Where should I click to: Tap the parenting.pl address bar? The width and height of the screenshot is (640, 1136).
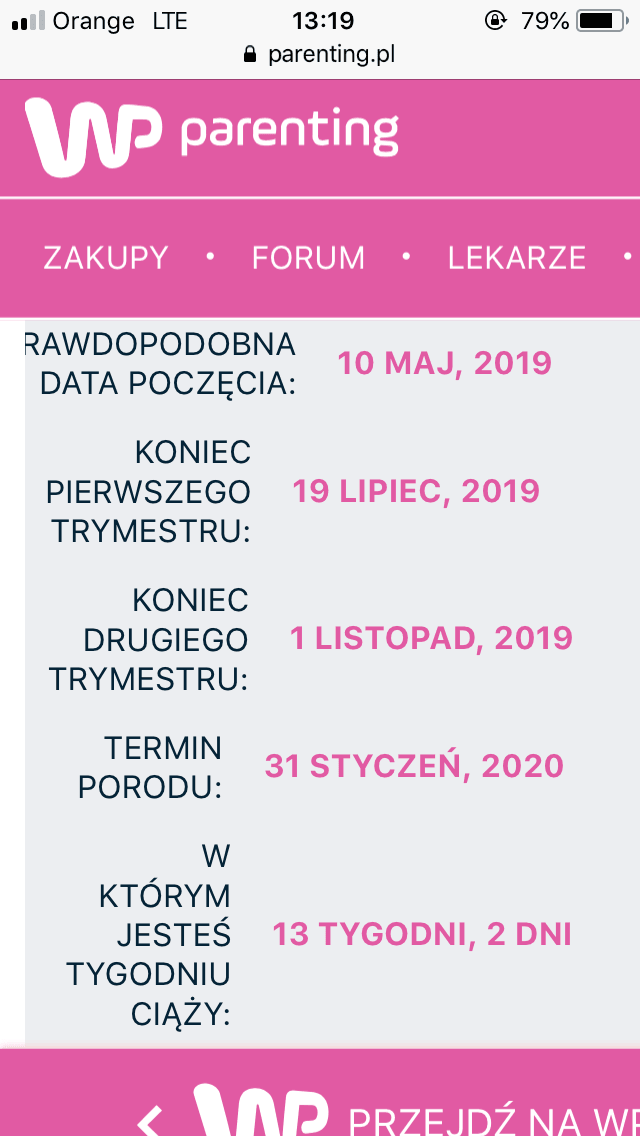[320, 55]
